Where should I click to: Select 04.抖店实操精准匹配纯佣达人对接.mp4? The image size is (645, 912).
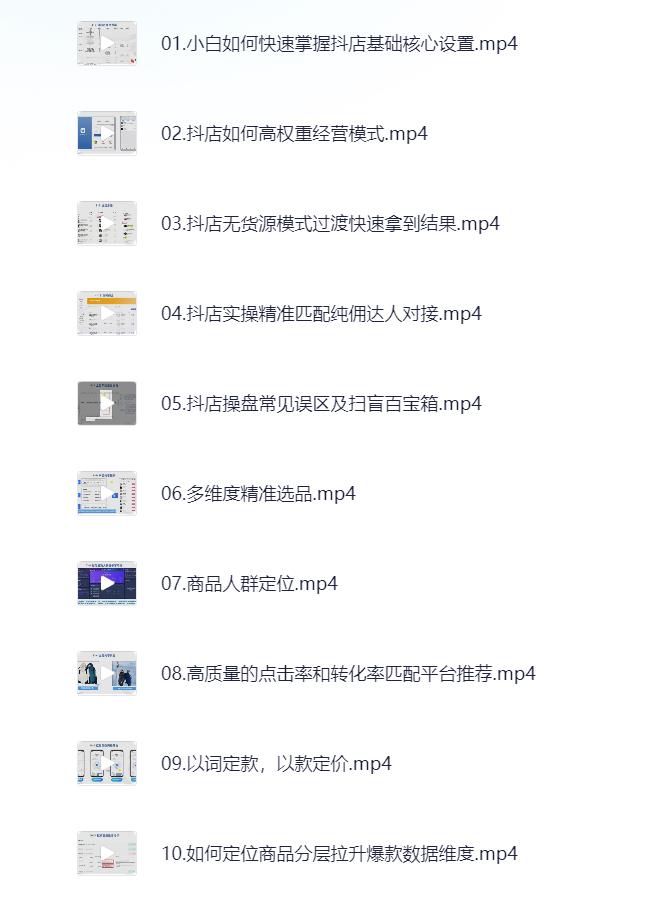pos(321,314)
